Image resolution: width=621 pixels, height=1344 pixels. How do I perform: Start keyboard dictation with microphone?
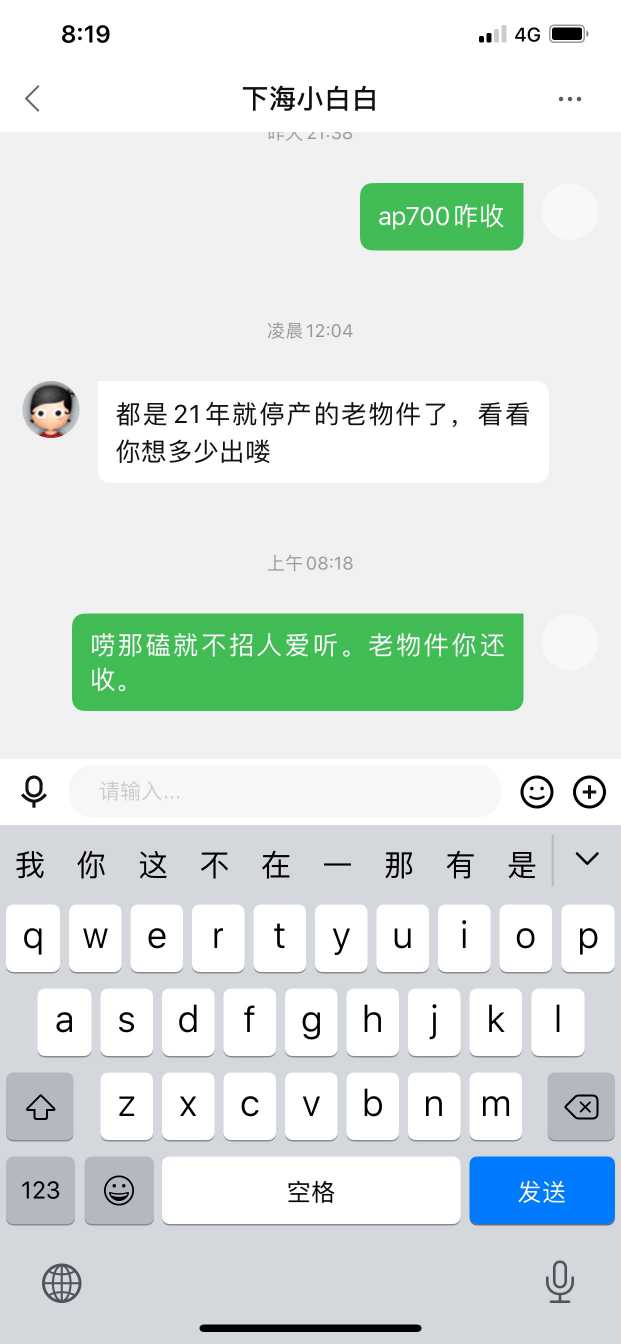(559, 1282)
